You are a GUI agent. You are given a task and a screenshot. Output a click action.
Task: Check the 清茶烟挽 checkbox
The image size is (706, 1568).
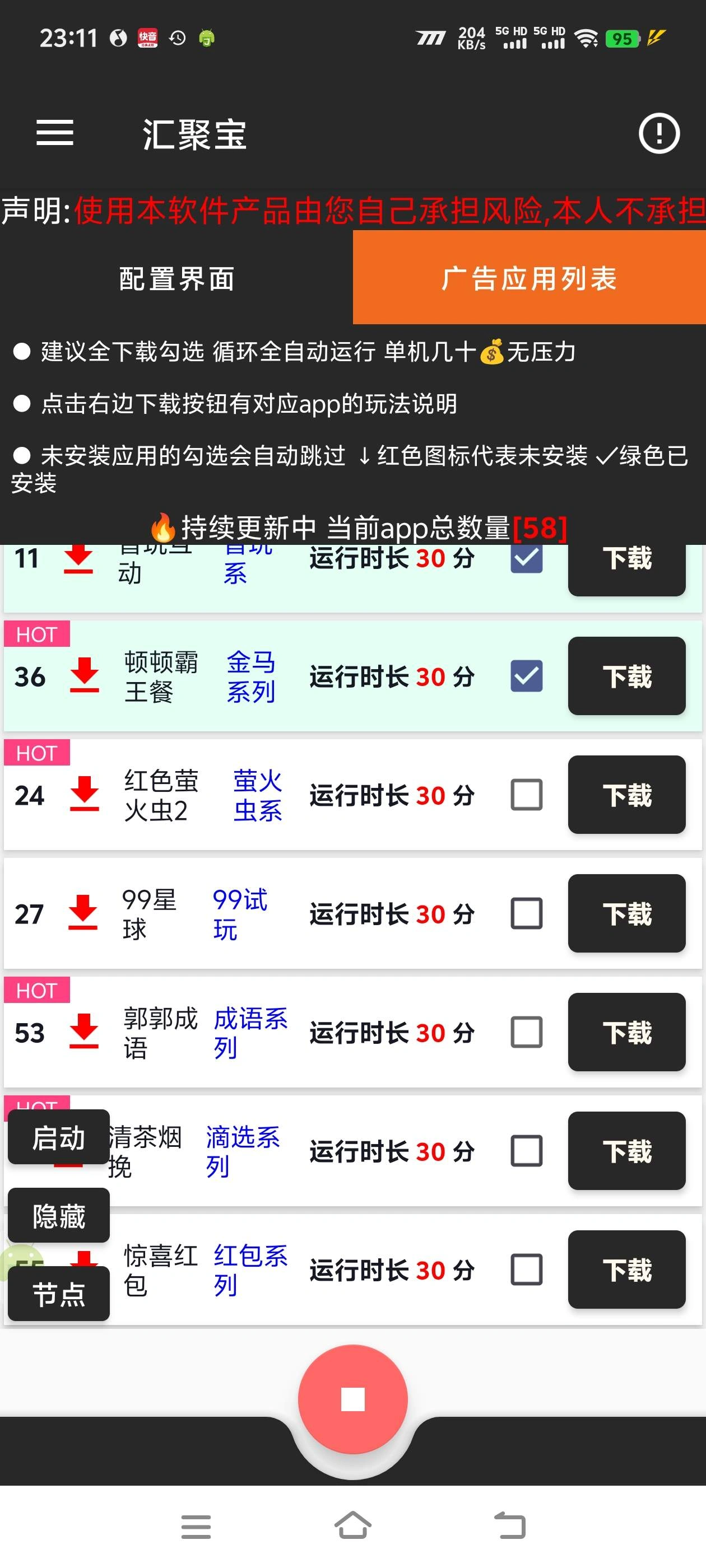pos(526,1150)
